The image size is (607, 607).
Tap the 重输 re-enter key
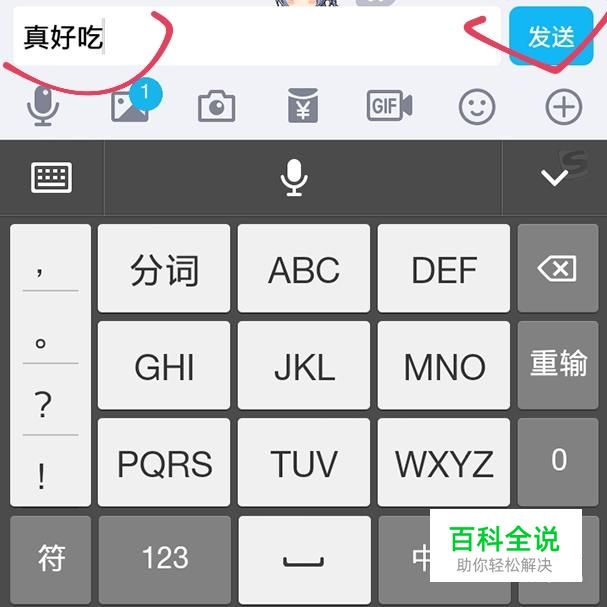558,365
